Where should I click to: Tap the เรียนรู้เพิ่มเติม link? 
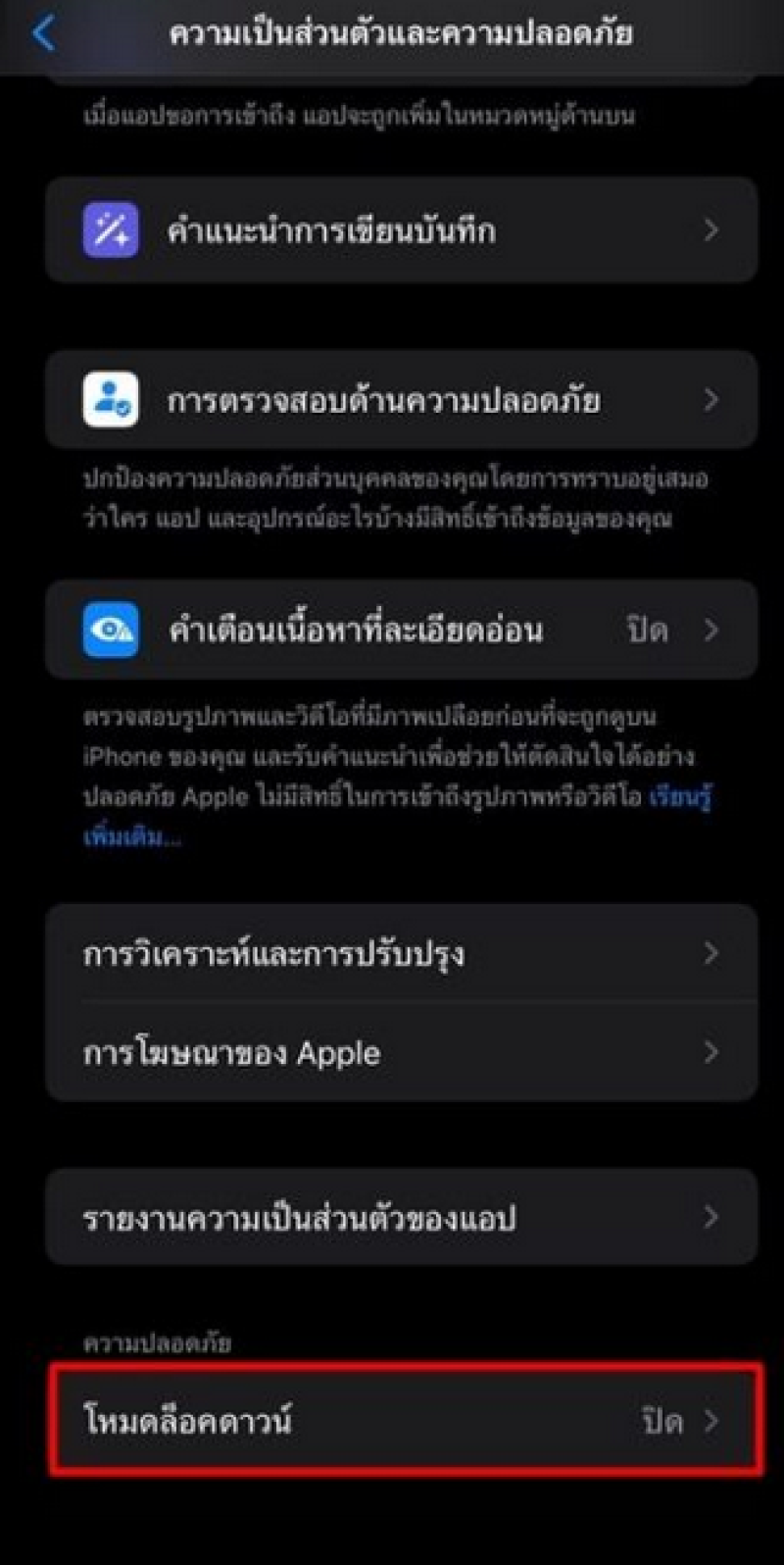[x=679, y=796]
